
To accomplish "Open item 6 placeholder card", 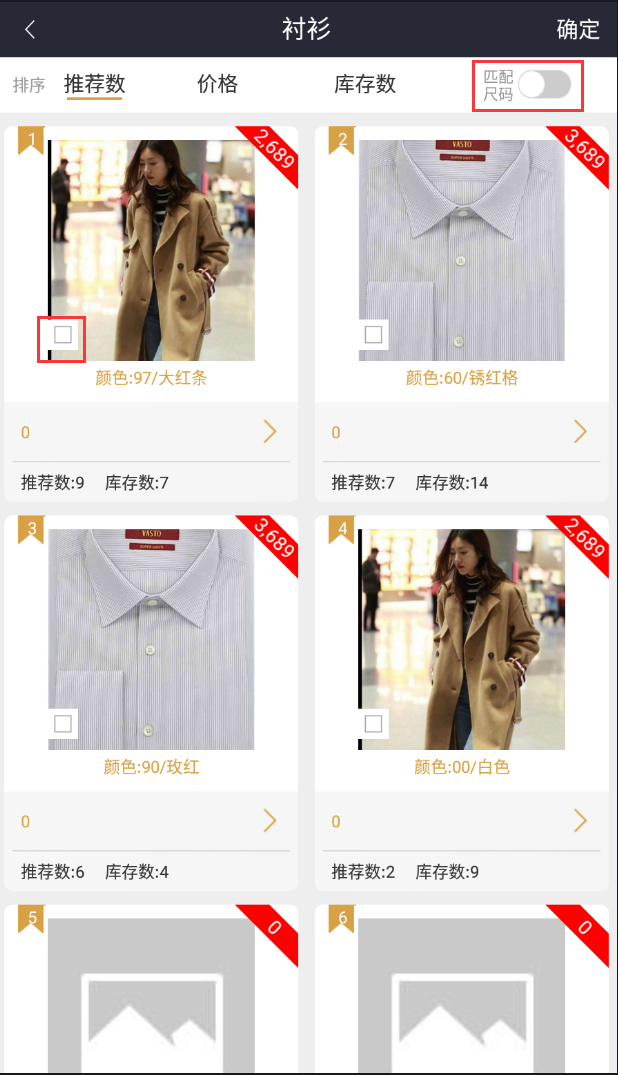I will pos(461,990).
